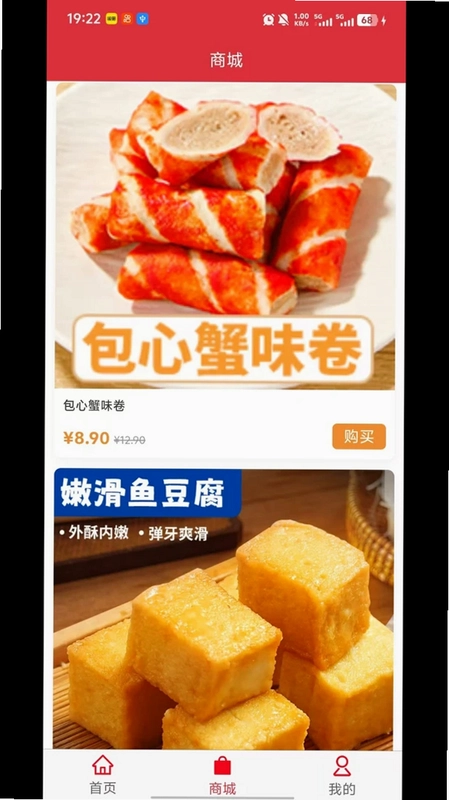This screenshot has width=449, height=800.
Task: Select the 商城 tab
Action: (222, 774)
